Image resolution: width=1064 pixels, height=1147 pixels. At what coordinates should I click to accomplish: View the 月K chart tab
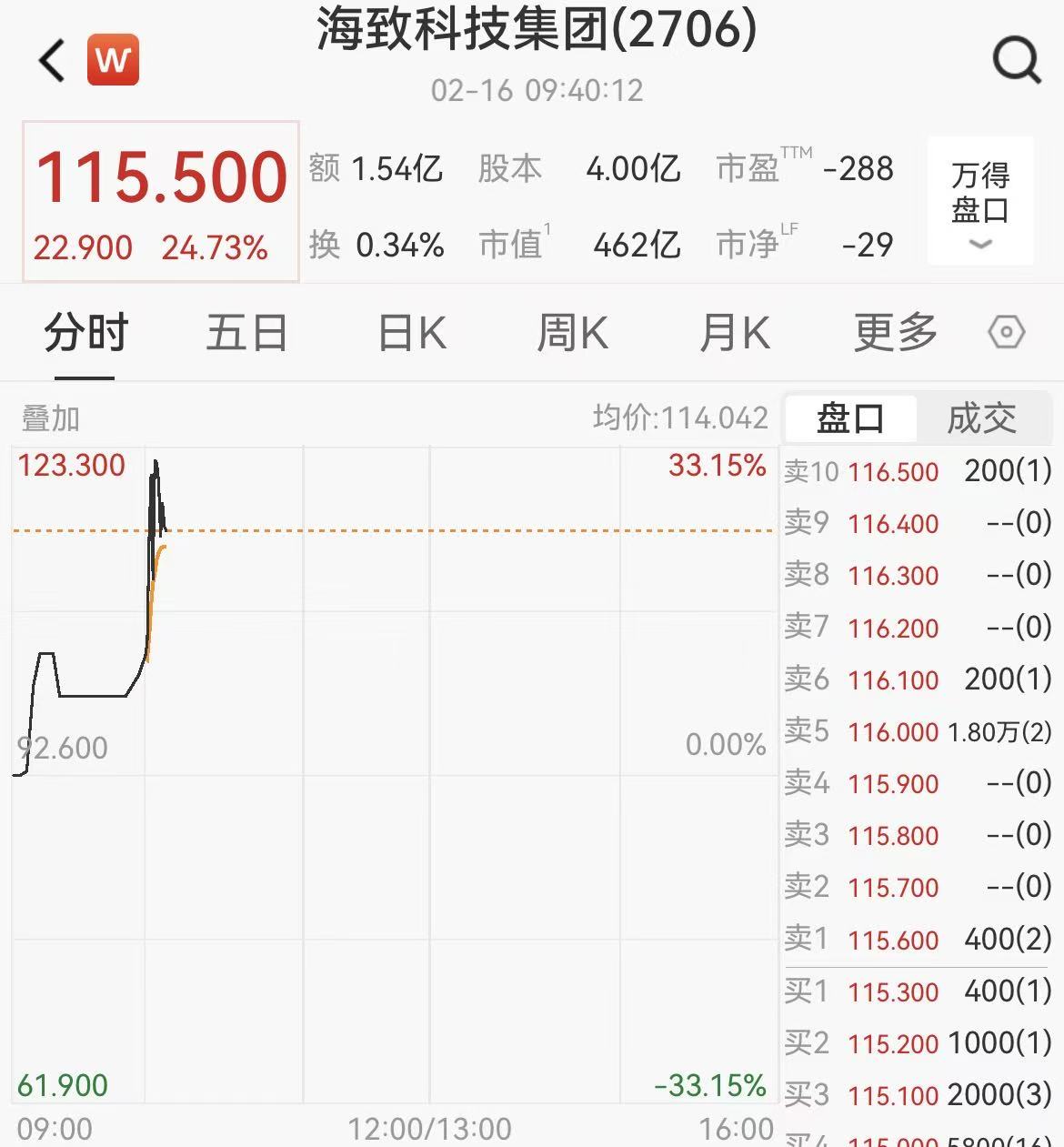[734, 333]
